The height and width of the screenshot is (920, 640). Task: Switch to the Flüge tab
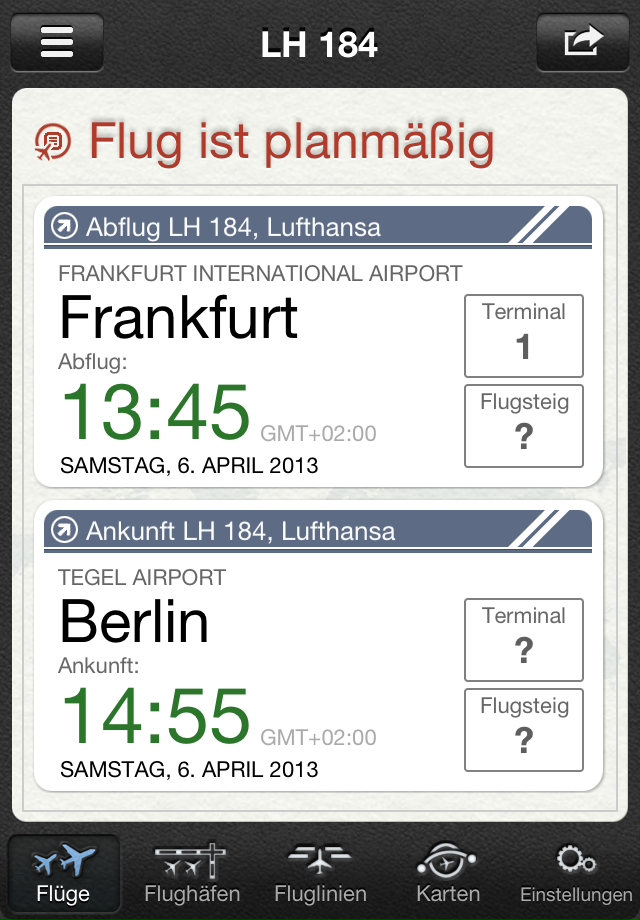click(64, 874)
